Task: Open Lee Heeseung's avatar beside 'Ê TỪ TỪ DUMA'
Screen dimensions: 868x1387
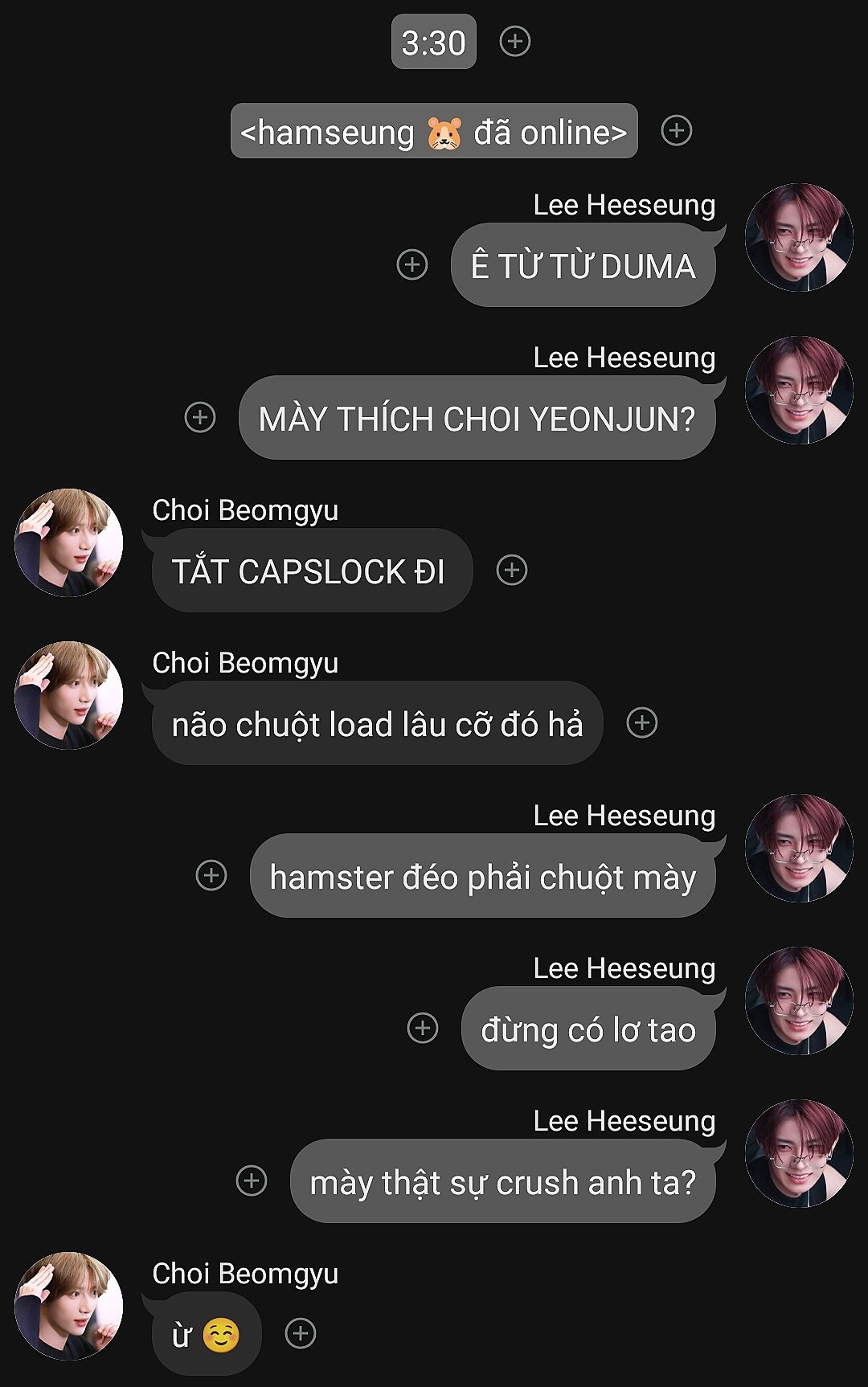Action: click(x=799, y=237)
